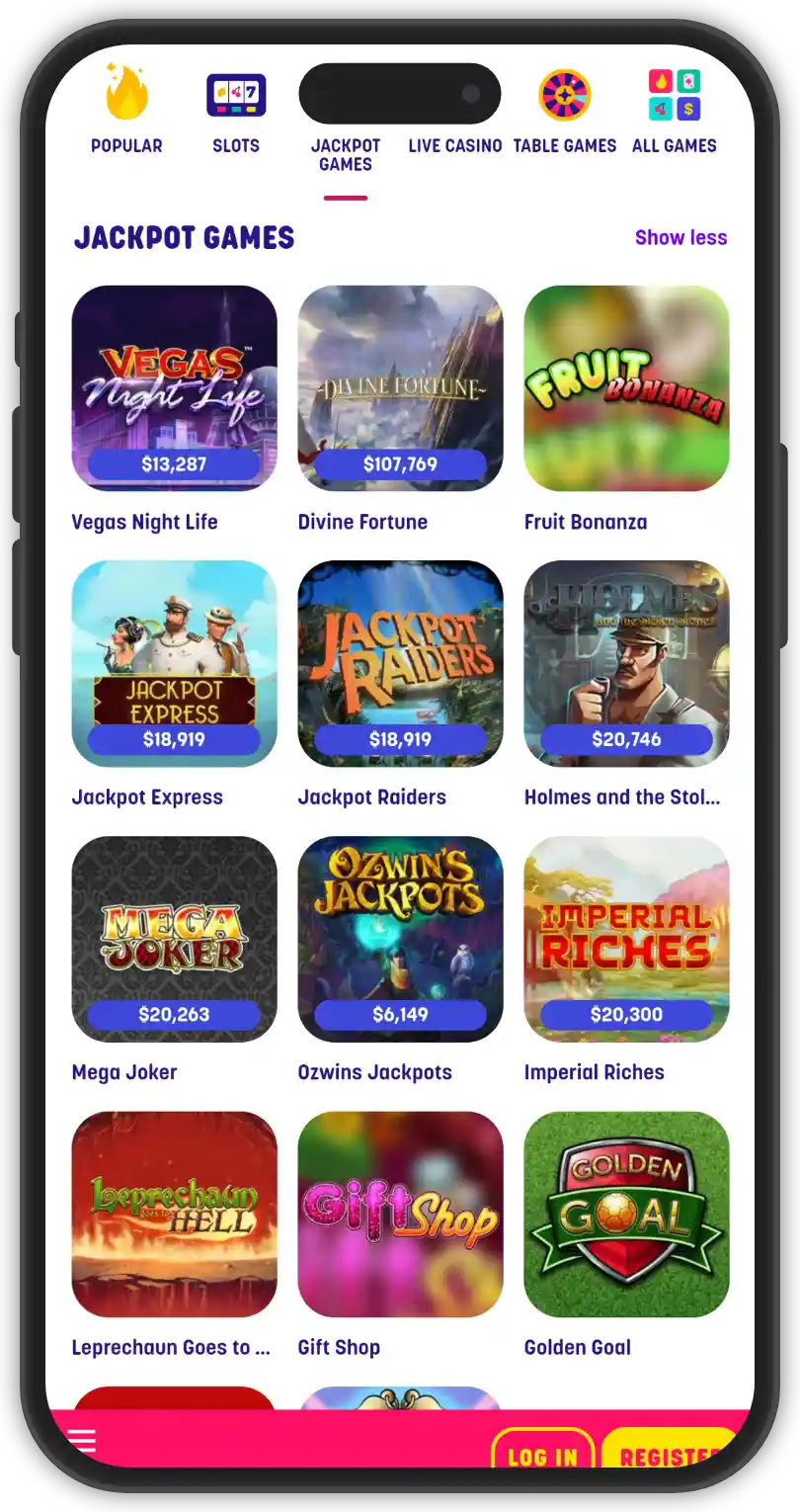800x1512 pixels.
Task: Open Holmes and the Stolen Stones game
Action: pos(626,663)
